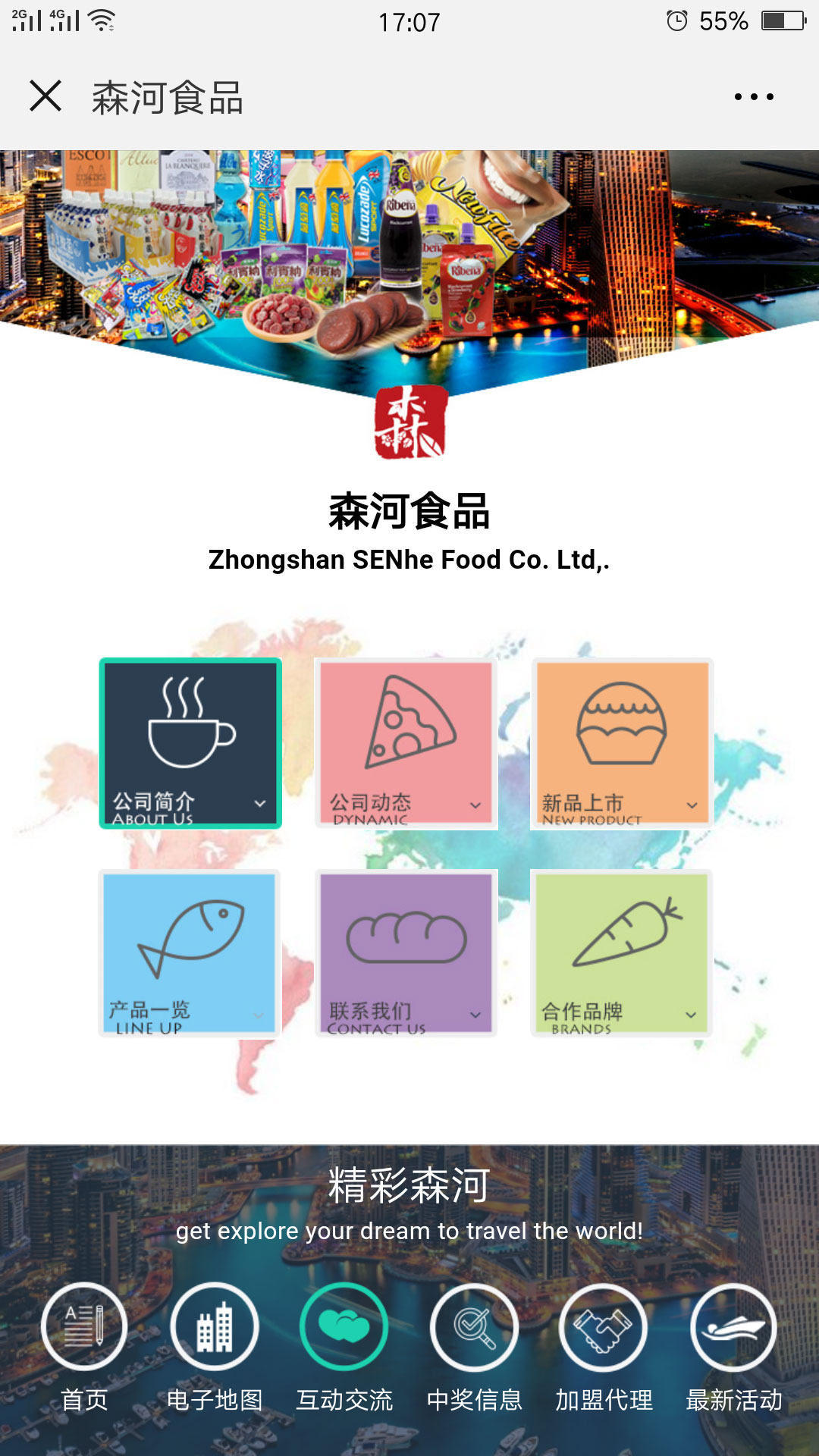The width and height of the screenshot is (819, 1456).
Task: Open the three-dot overflow menu
Action: click(x=753, y=97)
